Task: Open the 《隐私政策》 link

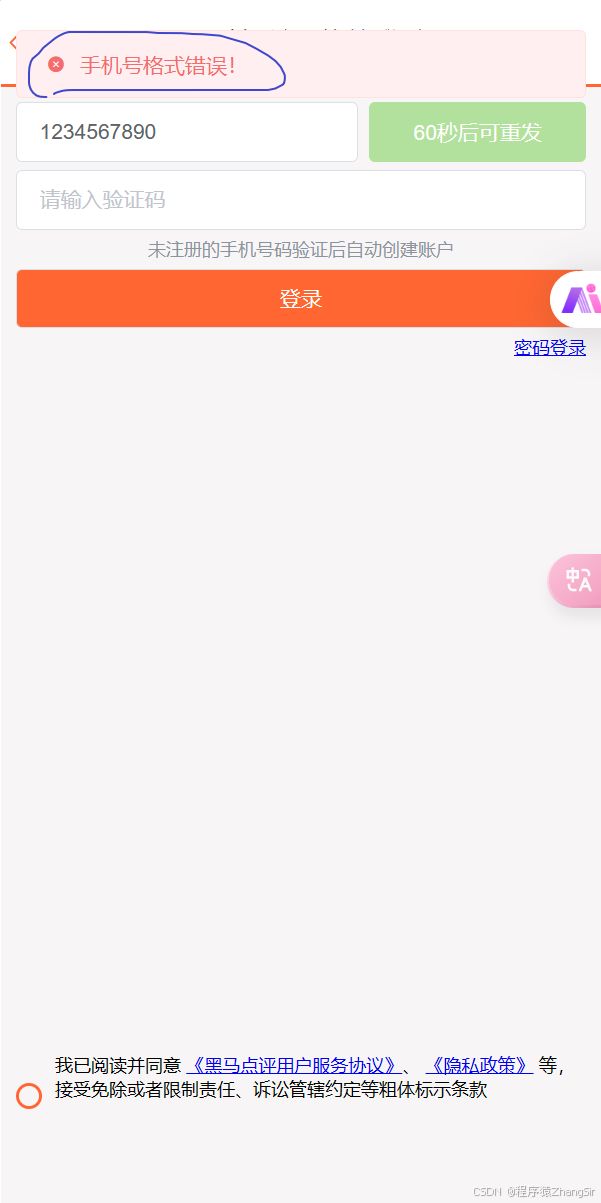Action: click(x=479, y=1065)
